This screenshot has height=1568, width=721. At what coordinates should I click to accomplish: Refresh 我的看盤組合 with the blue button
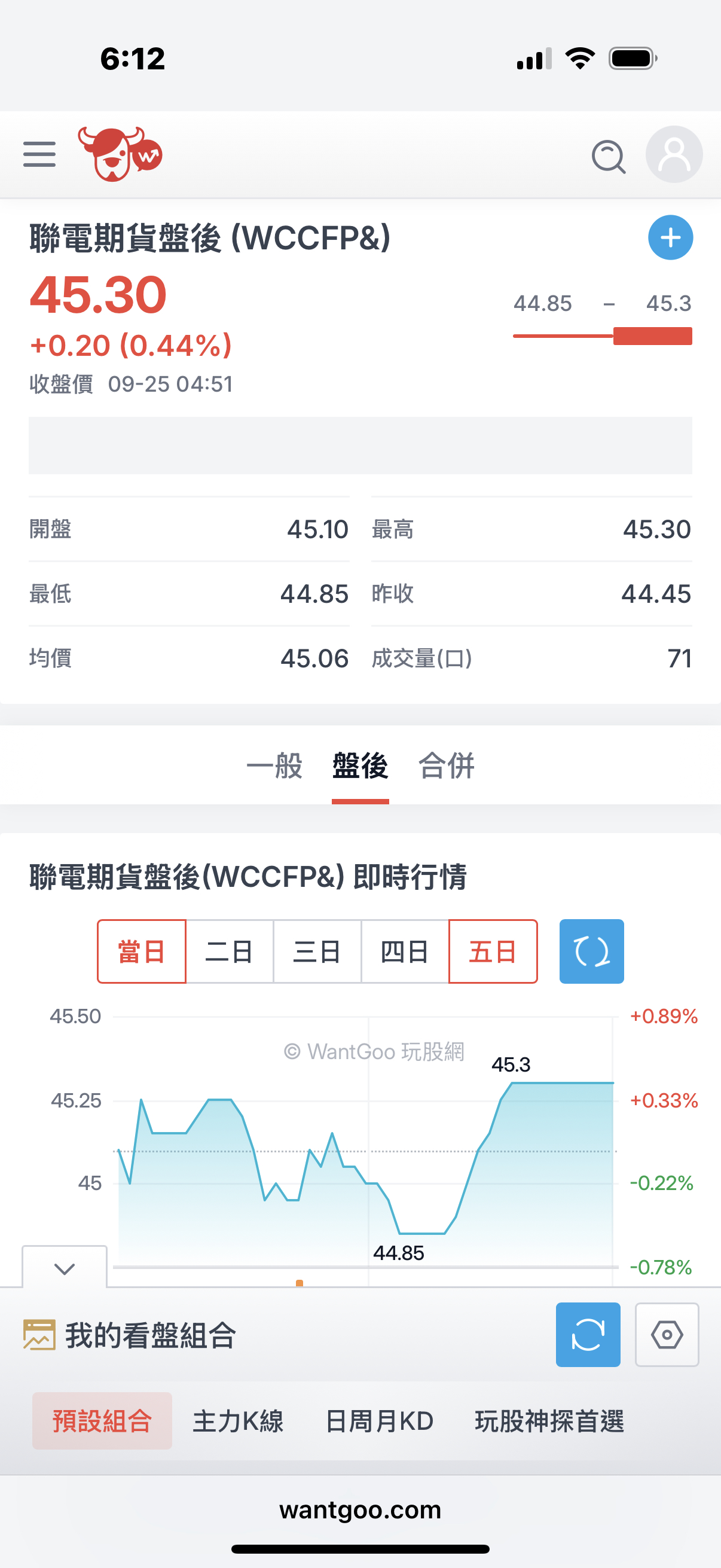click(588, 1334)
